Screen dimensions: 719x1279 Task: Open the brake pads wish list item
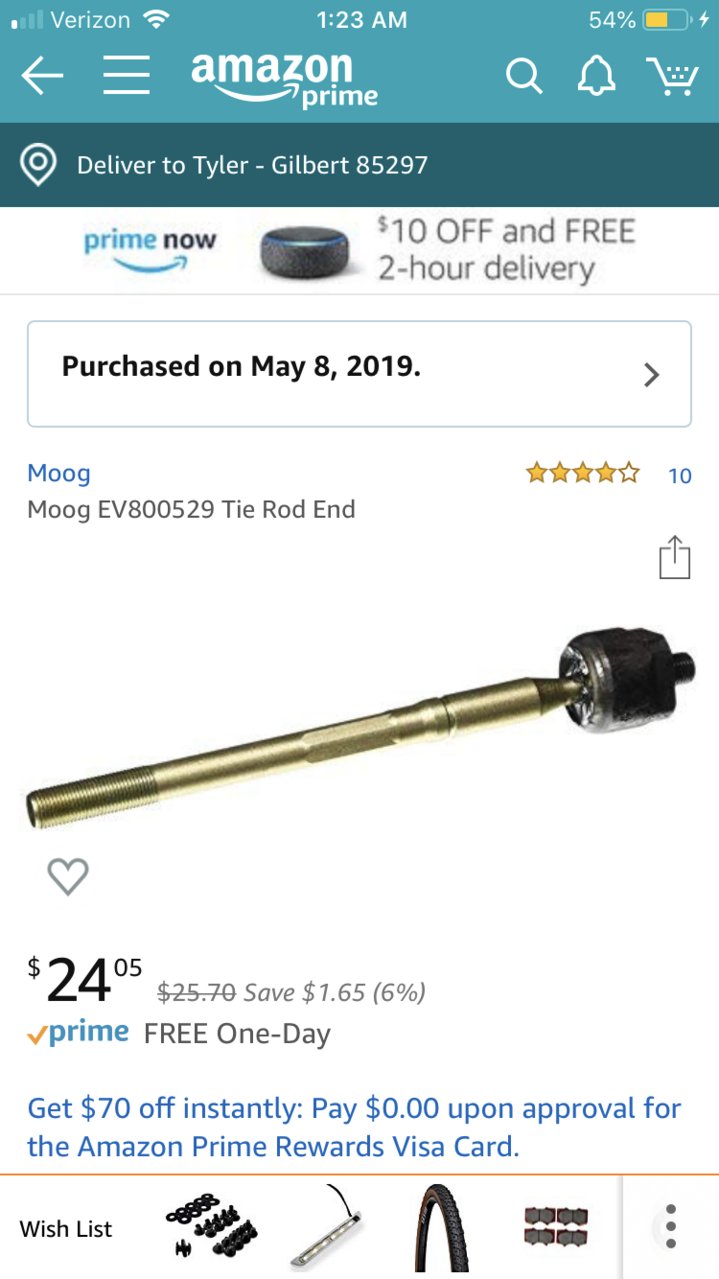(x=555, y=1227)
